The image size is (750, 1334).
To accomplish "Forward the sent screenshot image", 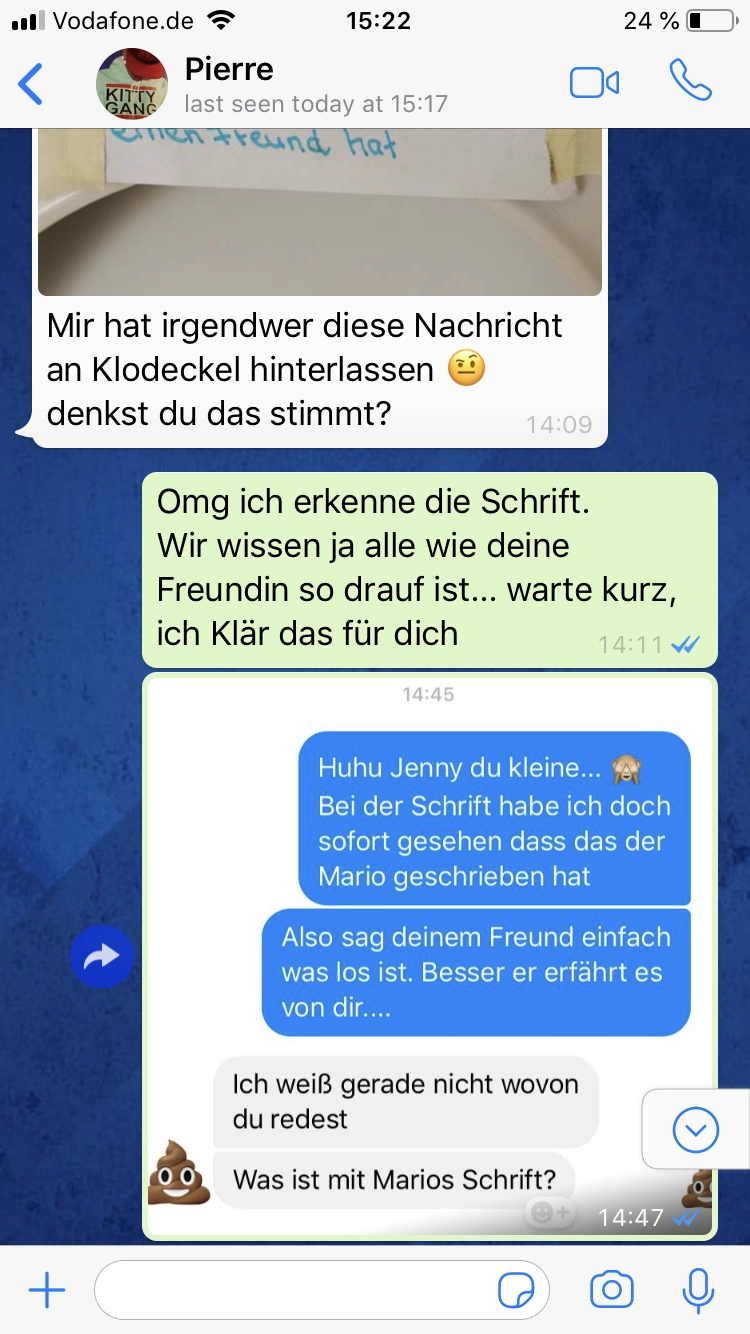I will click(101, 958).
